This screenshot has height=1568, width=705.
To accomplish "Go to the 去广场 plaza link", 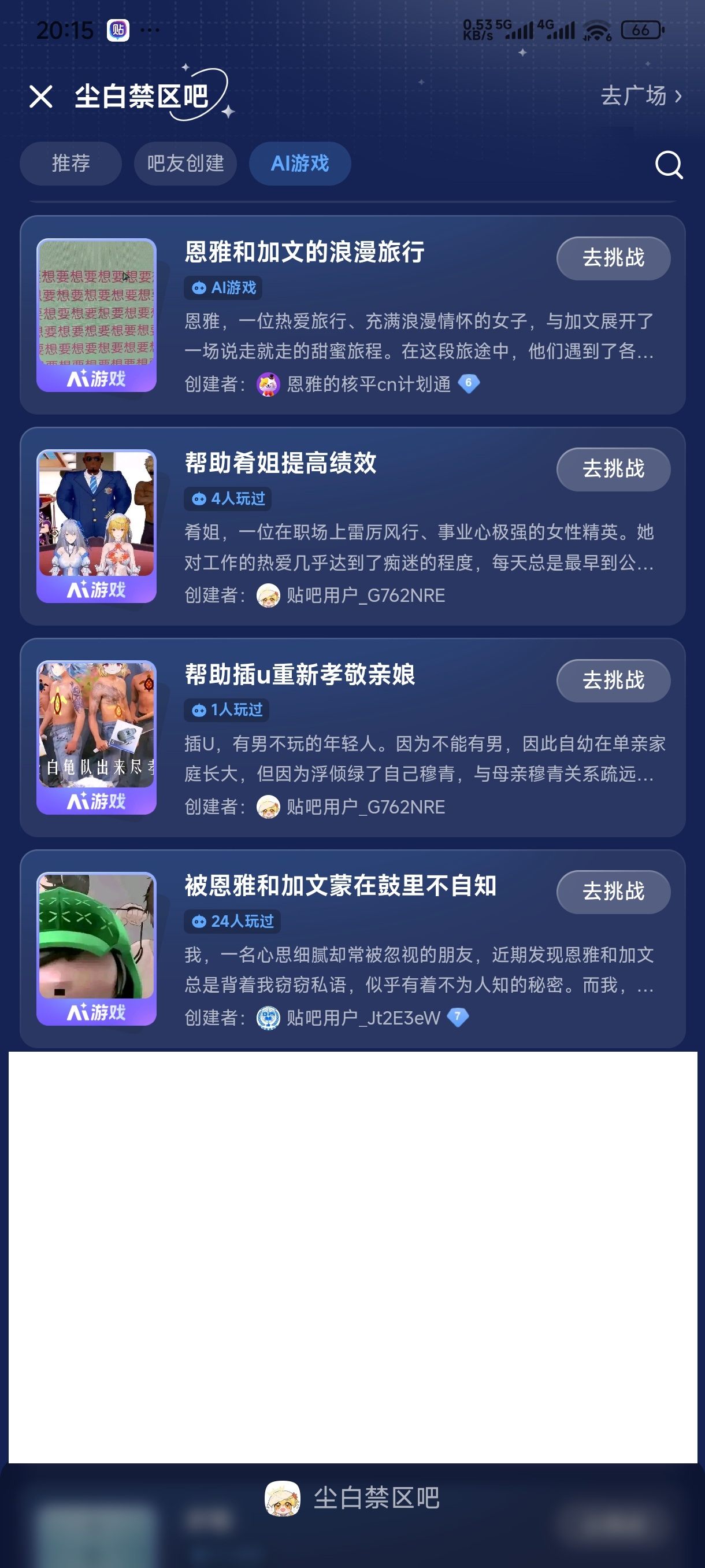I will 641,95.
